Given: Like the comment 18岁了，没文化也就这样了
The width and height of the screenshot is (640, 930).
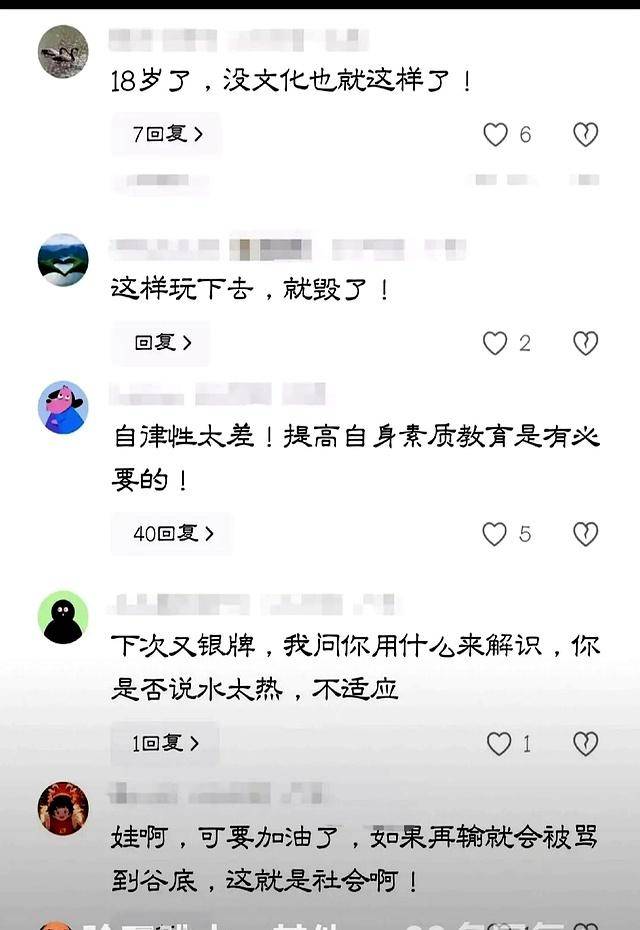Looking at the screenshot, I should pos(496,134).
